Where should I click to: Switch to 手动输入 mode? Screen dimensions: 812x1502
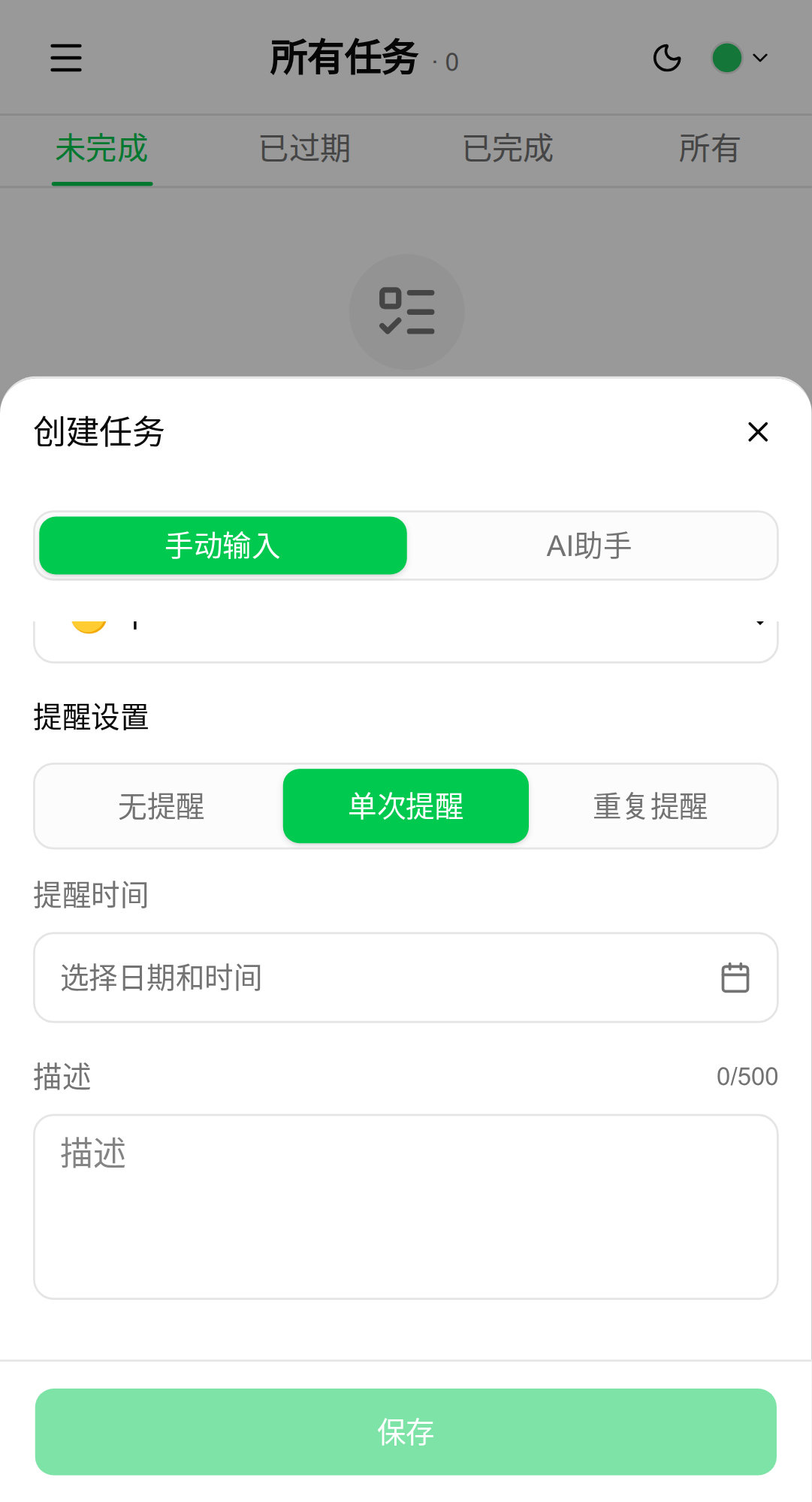click(223, 545)
